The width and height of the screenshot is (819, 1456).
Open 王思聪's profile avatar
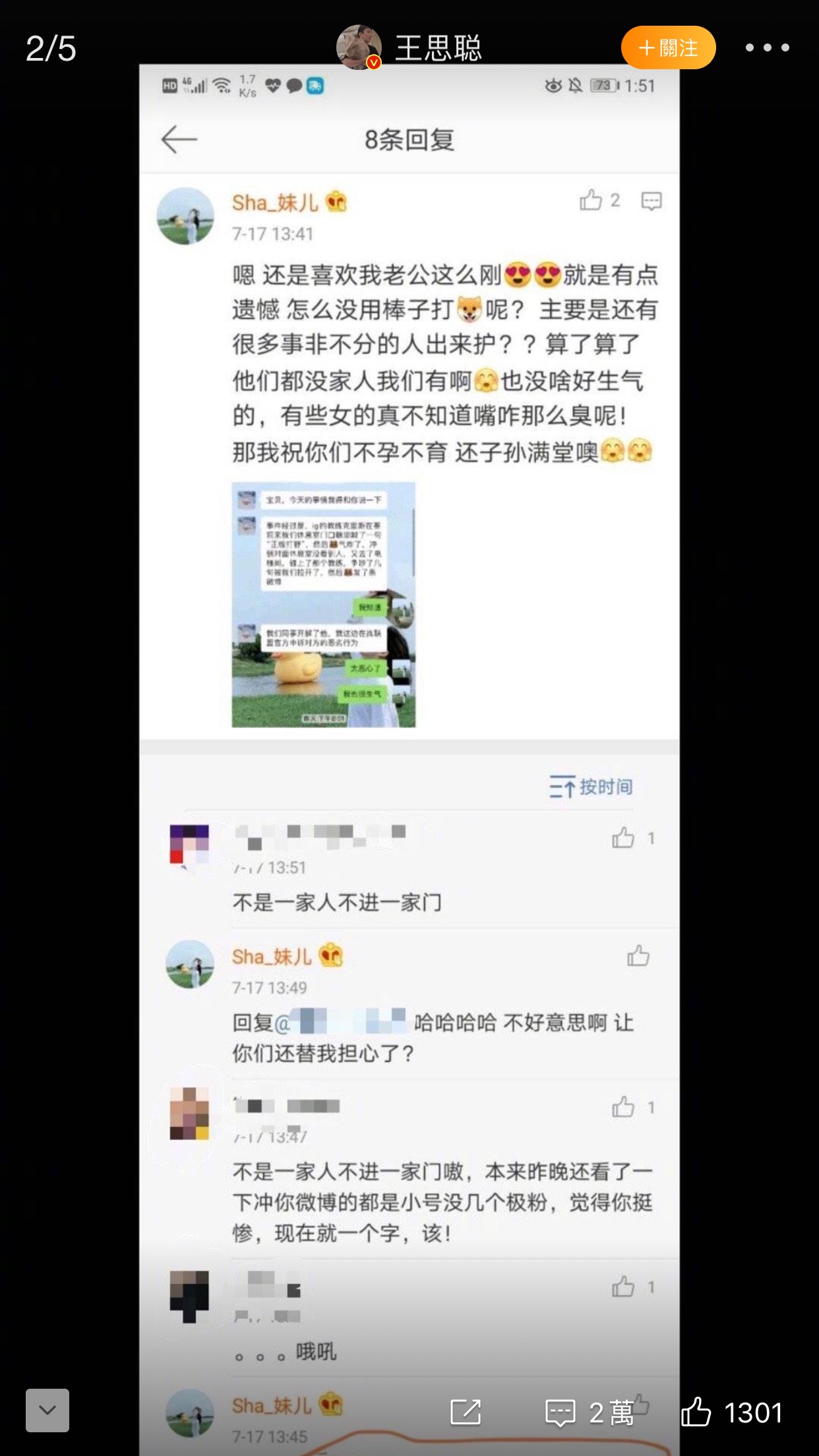359,47
